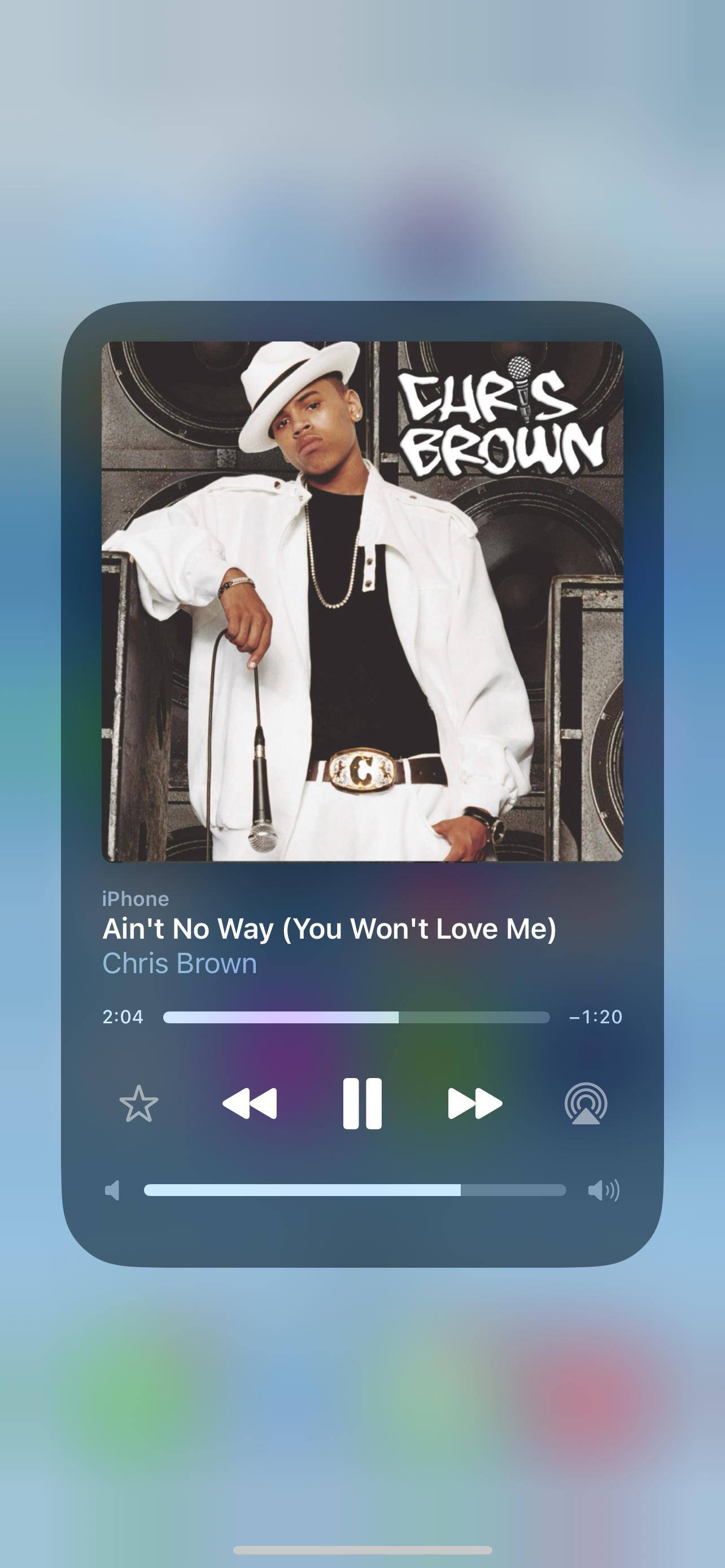Go back to the previous track
Screen dimensions: 725x1568
[x=250, y=1103]
